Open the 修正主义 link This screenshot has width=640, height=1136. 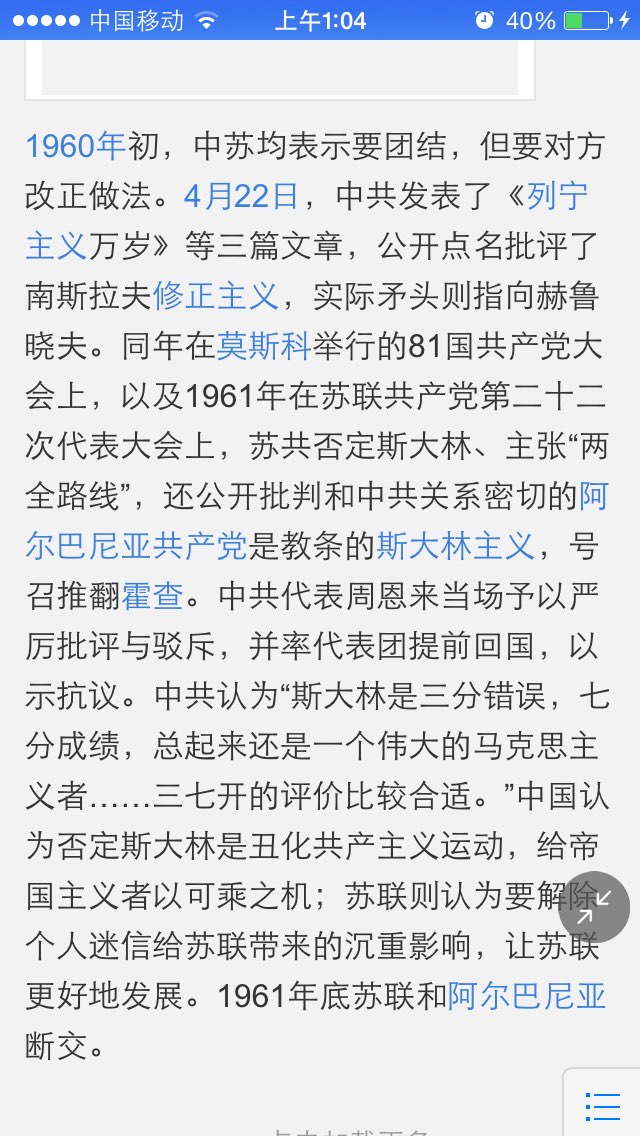215,297
